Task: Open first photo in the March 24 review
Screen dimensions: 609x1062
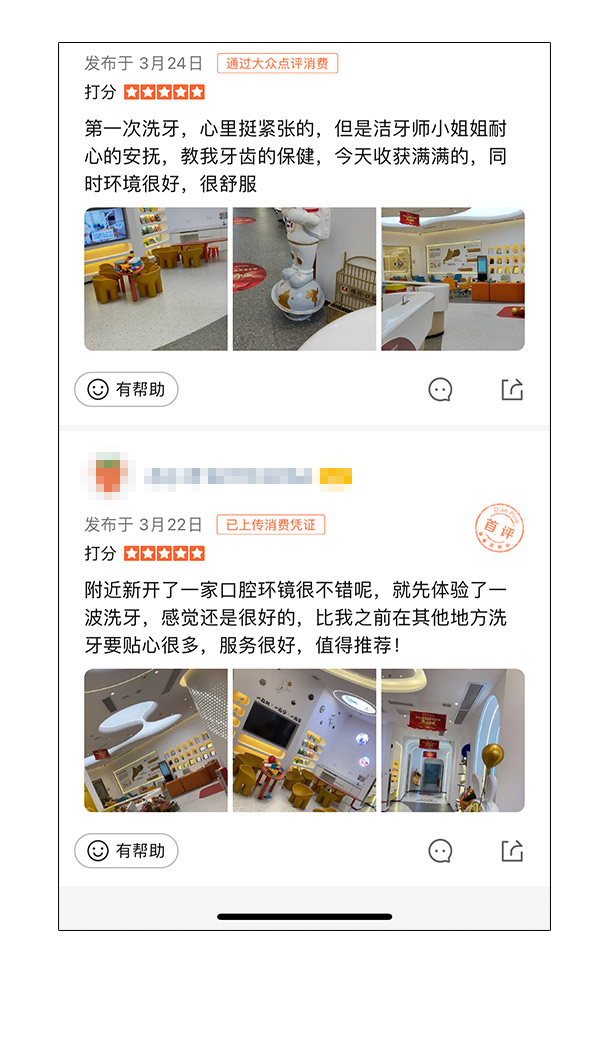Action: click(x=156, y=279)
